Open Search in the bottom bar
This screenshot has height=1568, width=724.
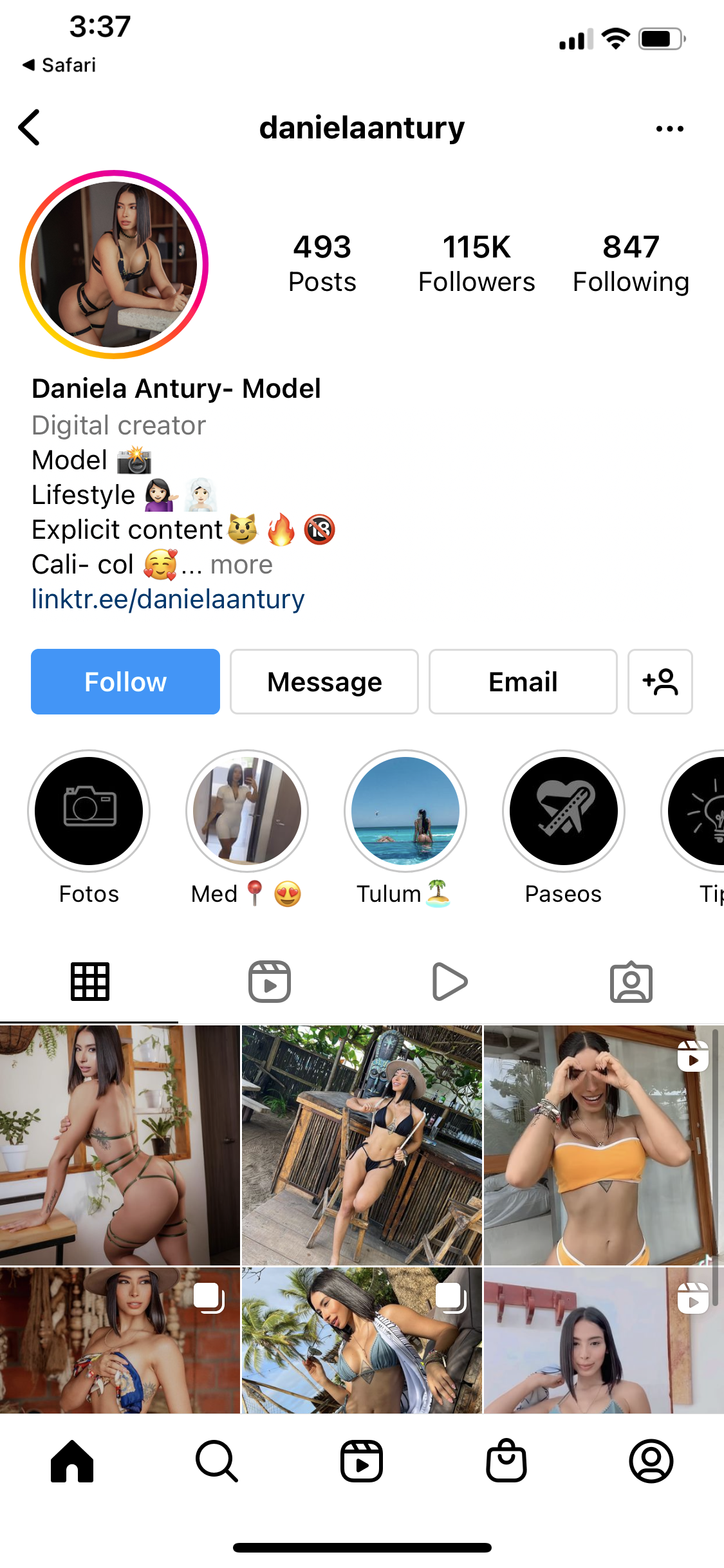click(x=217, y=1461)
